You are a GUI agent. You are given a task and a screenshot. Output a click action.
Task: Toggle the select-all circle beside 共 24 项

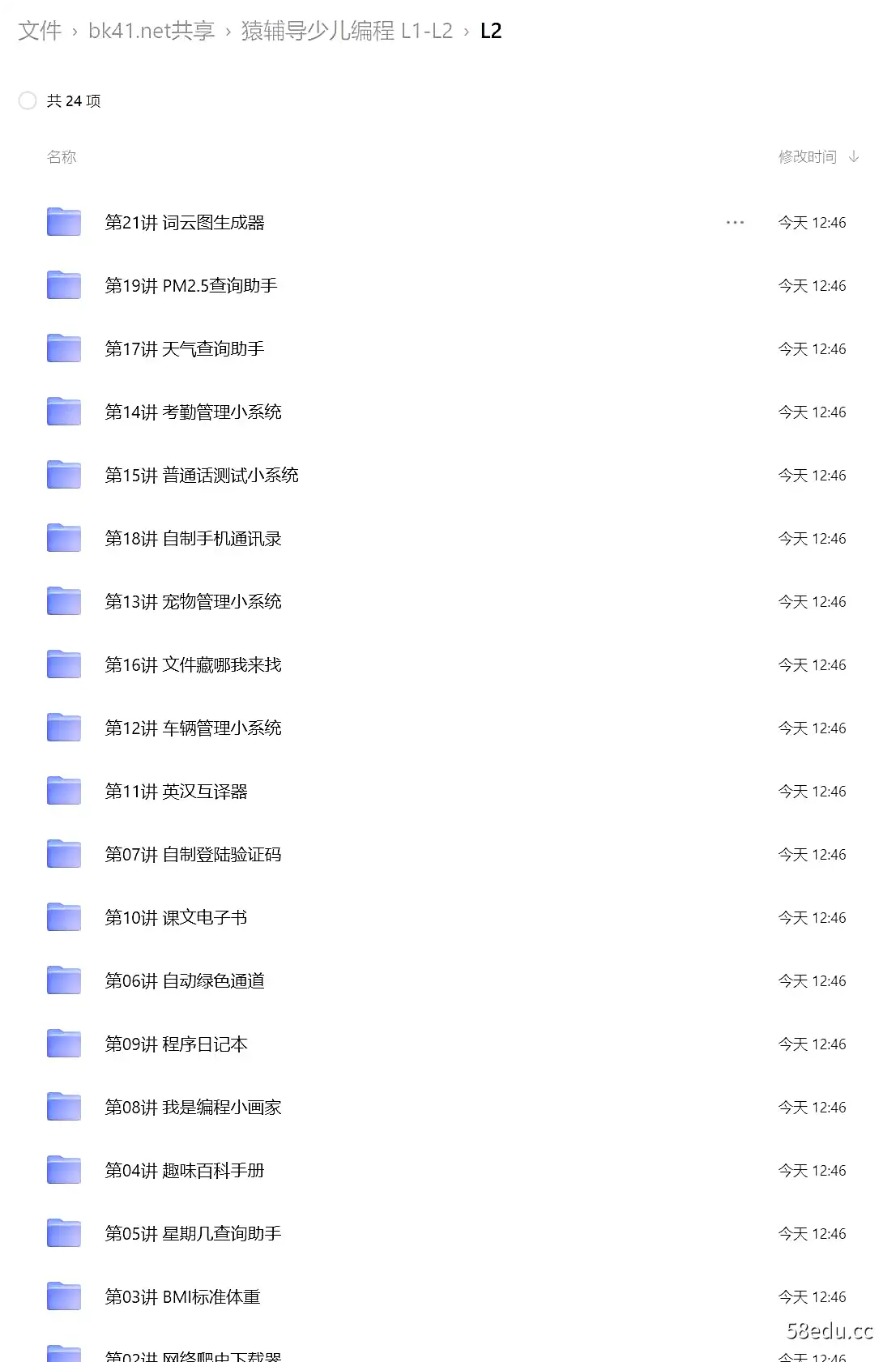point(28,100)
